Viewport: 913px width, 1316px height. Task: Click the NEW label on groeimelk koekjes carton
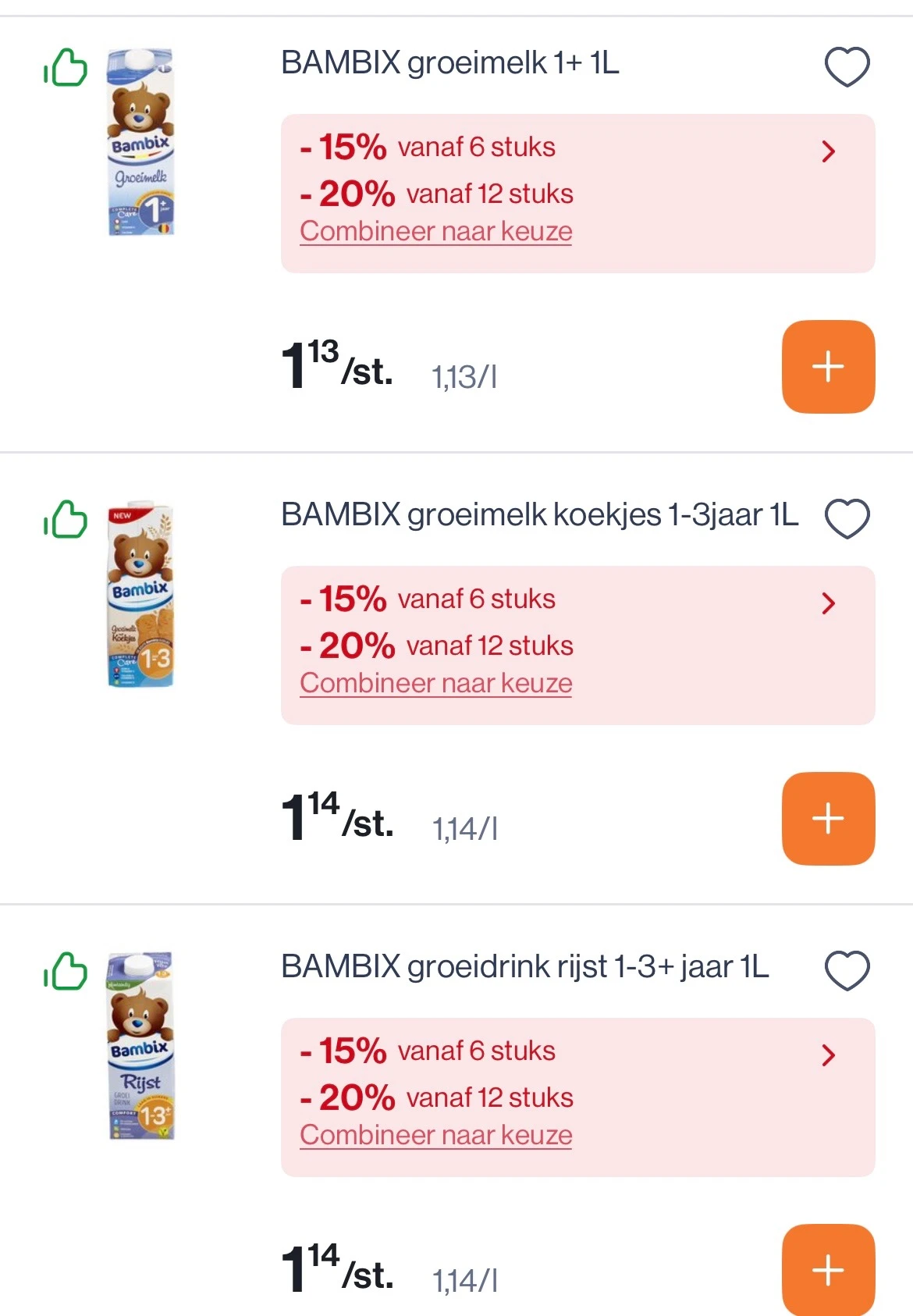123,514
